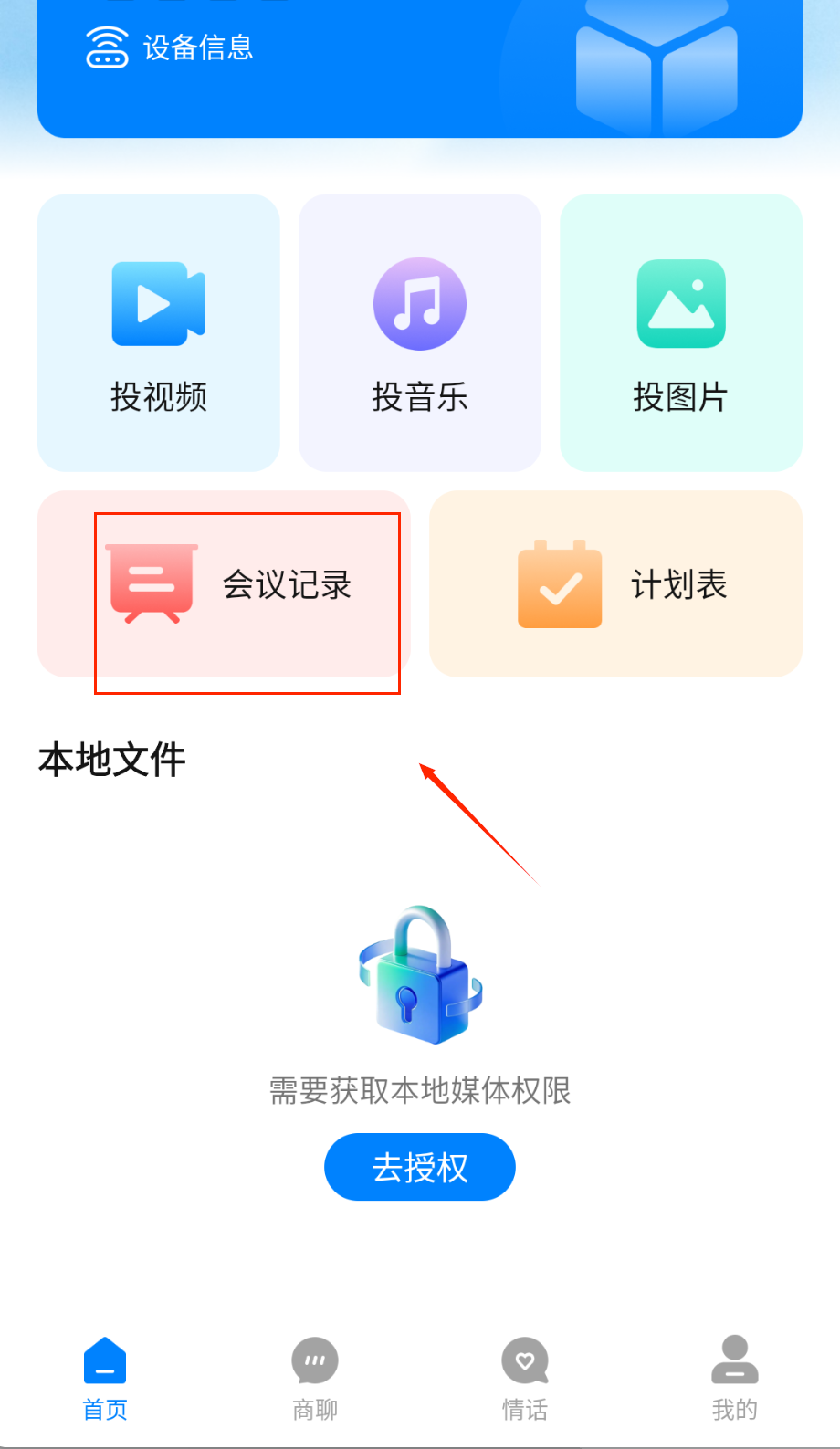Screen dimensions: 840x1449
Task: Switch to the 商聊 tab
Action: [x=315, y=1379]
